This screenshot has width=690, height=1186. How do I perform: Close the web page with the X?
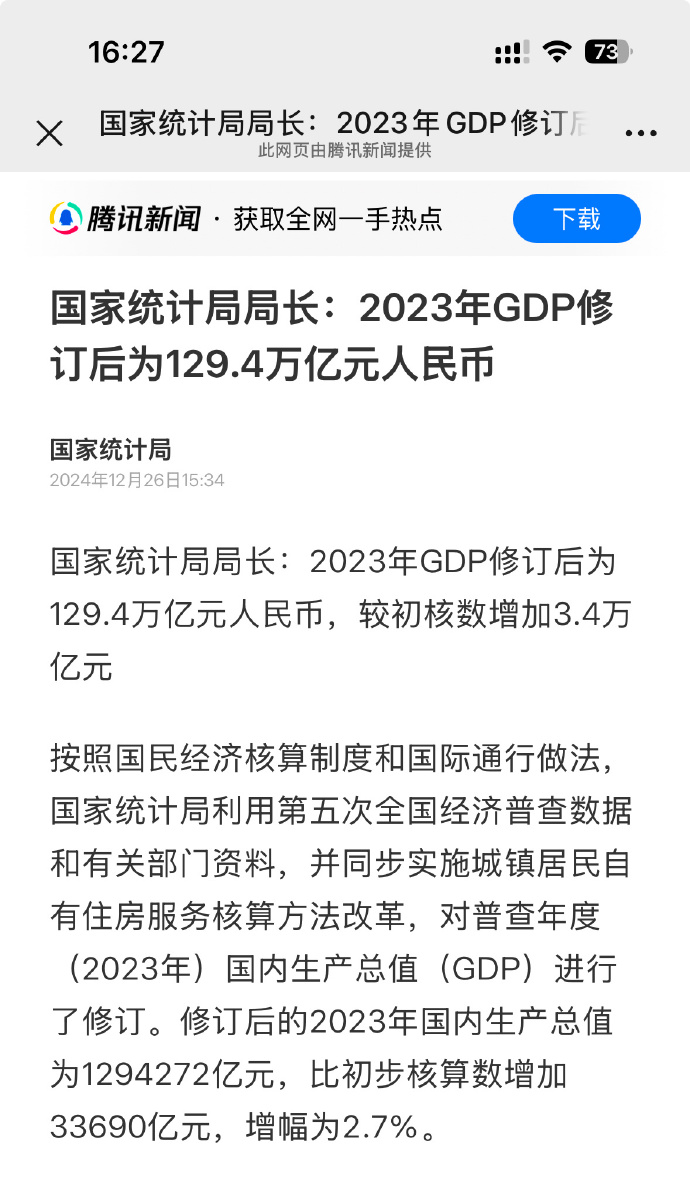click(x=50, y=135)
